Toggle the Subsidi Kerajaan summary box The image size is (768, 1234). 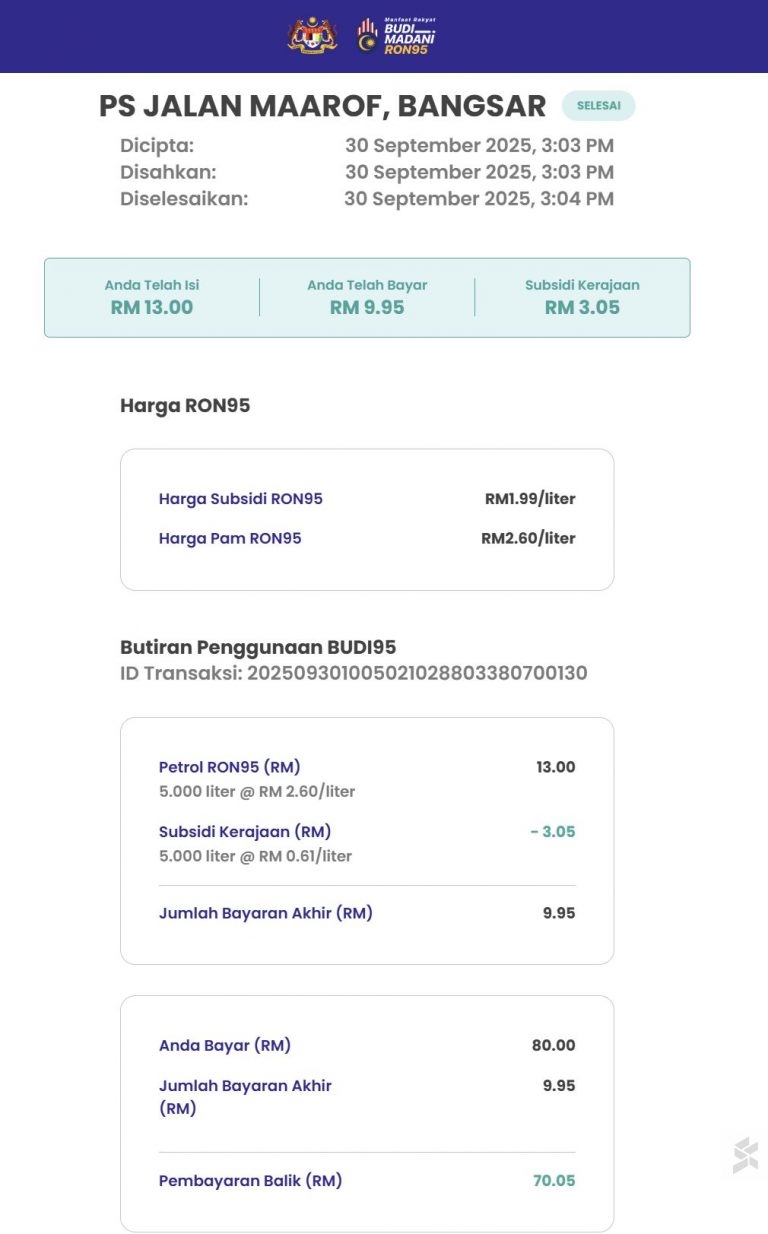[x=580, y=297]
